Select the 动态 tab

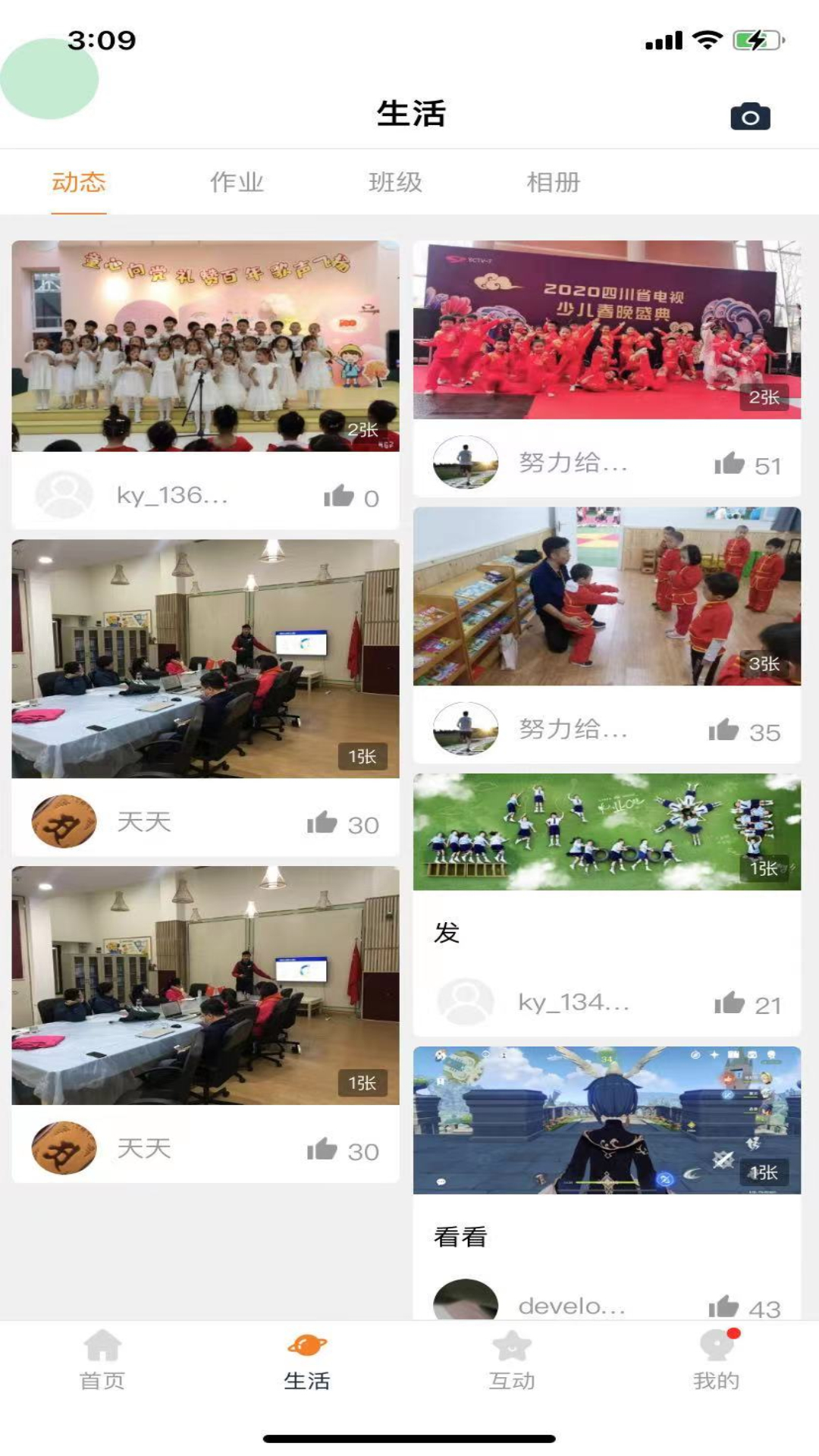79,182
